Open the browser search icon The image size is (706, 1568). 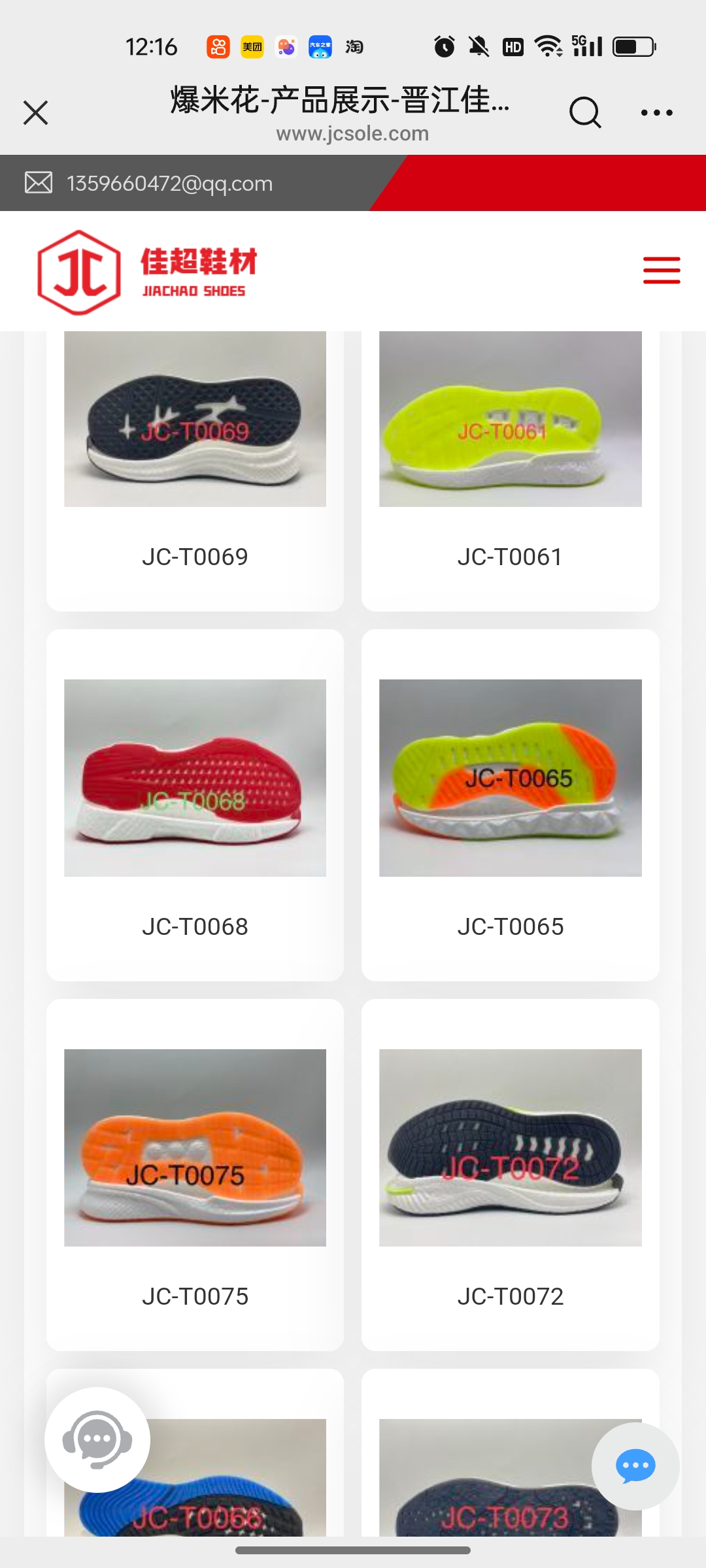(x=584, y=112)
